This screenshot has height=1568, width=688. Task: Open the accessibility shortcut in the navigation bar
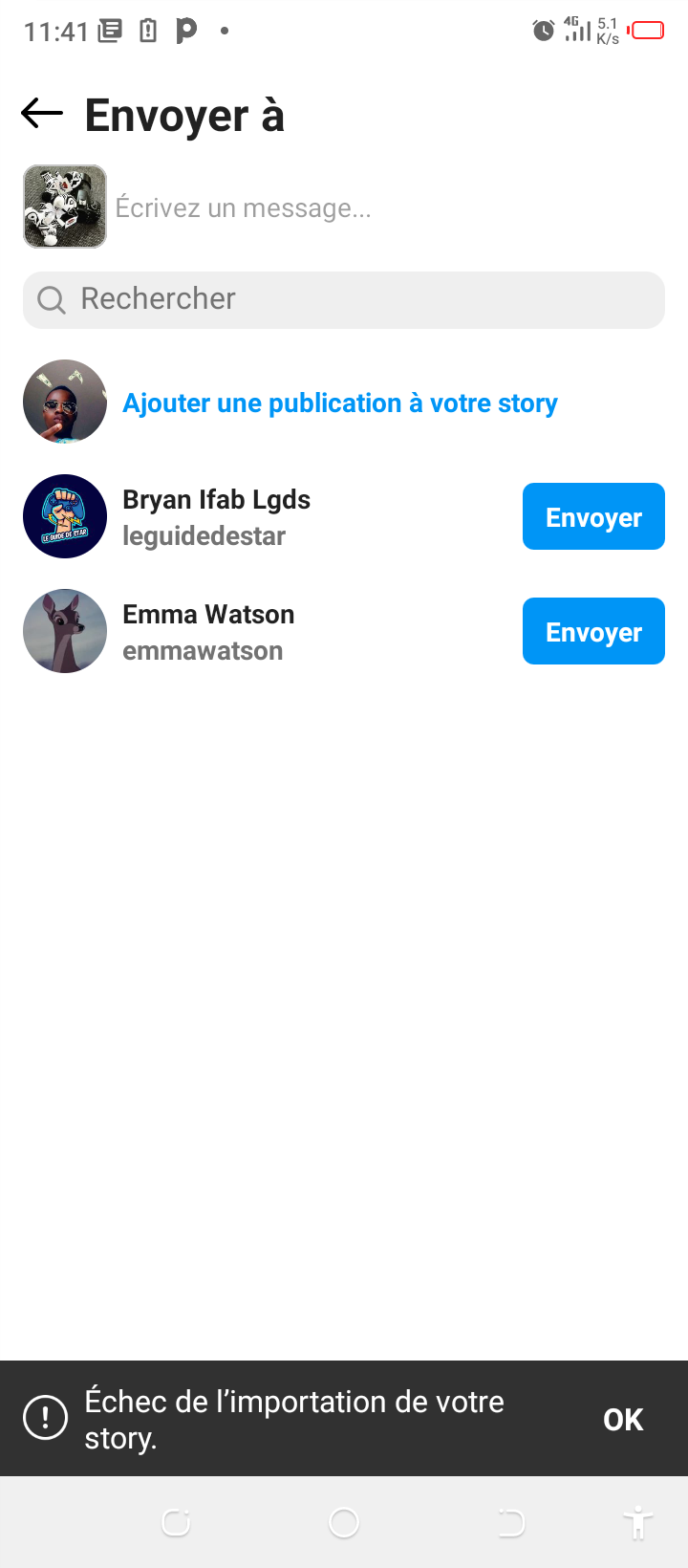(x=637, y=1522)
